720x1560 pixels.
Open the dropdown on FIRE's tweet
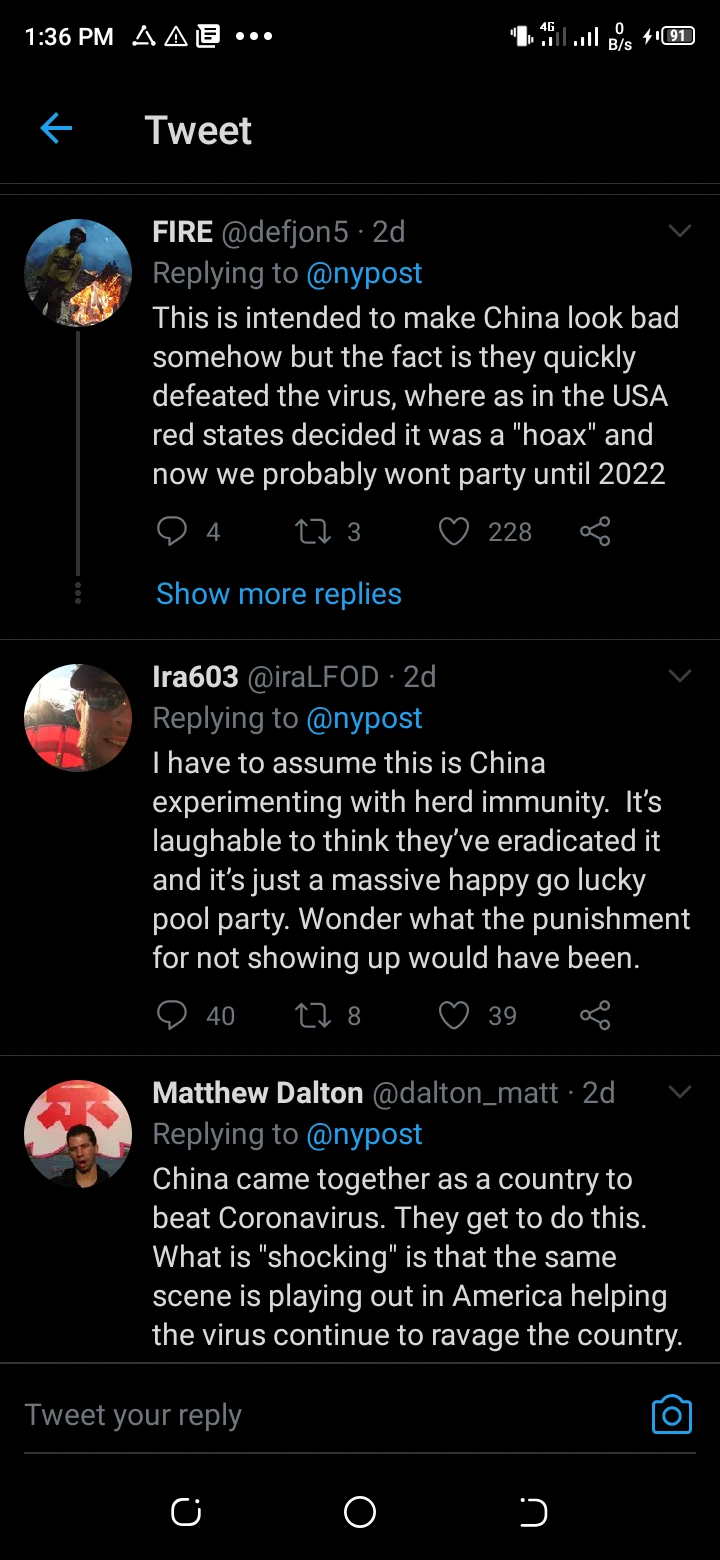[x=679, y=232]
